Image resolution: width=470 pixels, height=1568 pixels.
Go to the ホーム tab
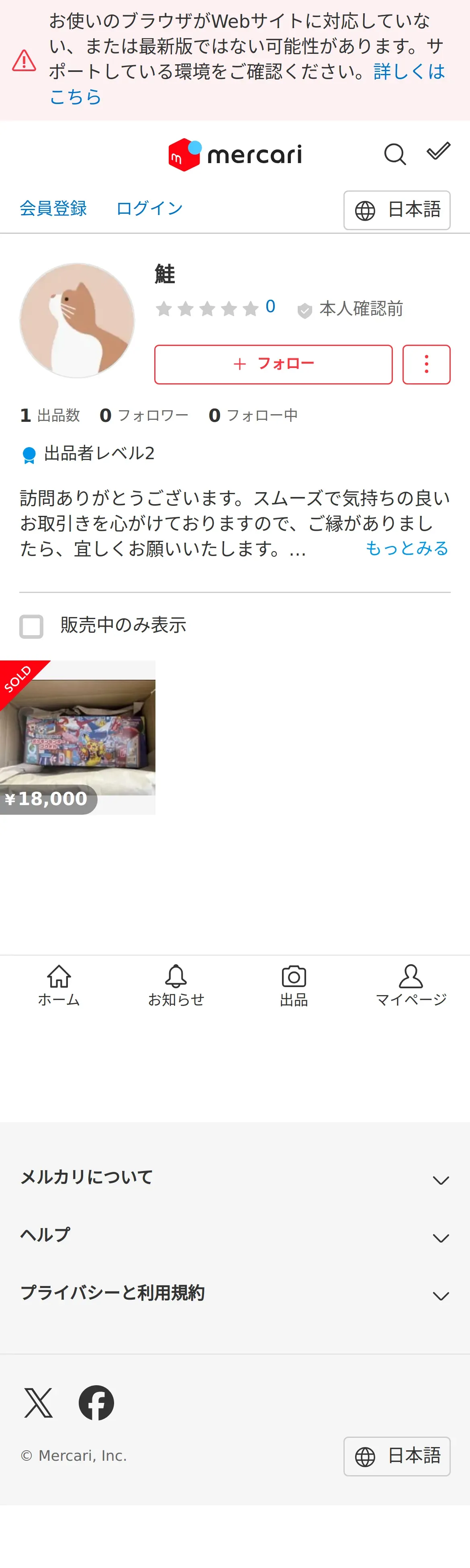59,985
